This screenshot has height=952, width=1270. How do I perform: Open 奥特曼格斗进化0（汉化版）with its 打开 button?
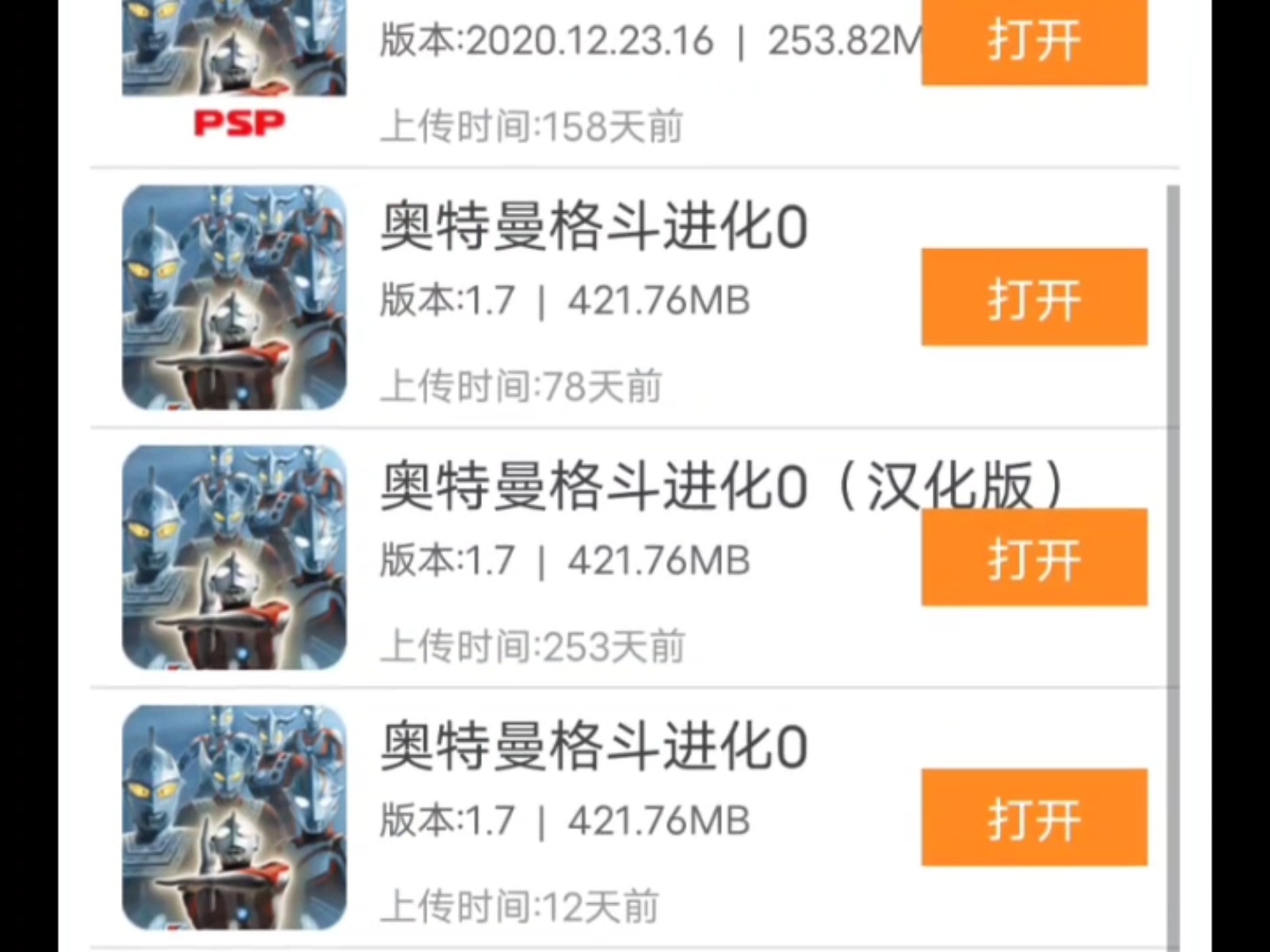tap(1034, 557)
